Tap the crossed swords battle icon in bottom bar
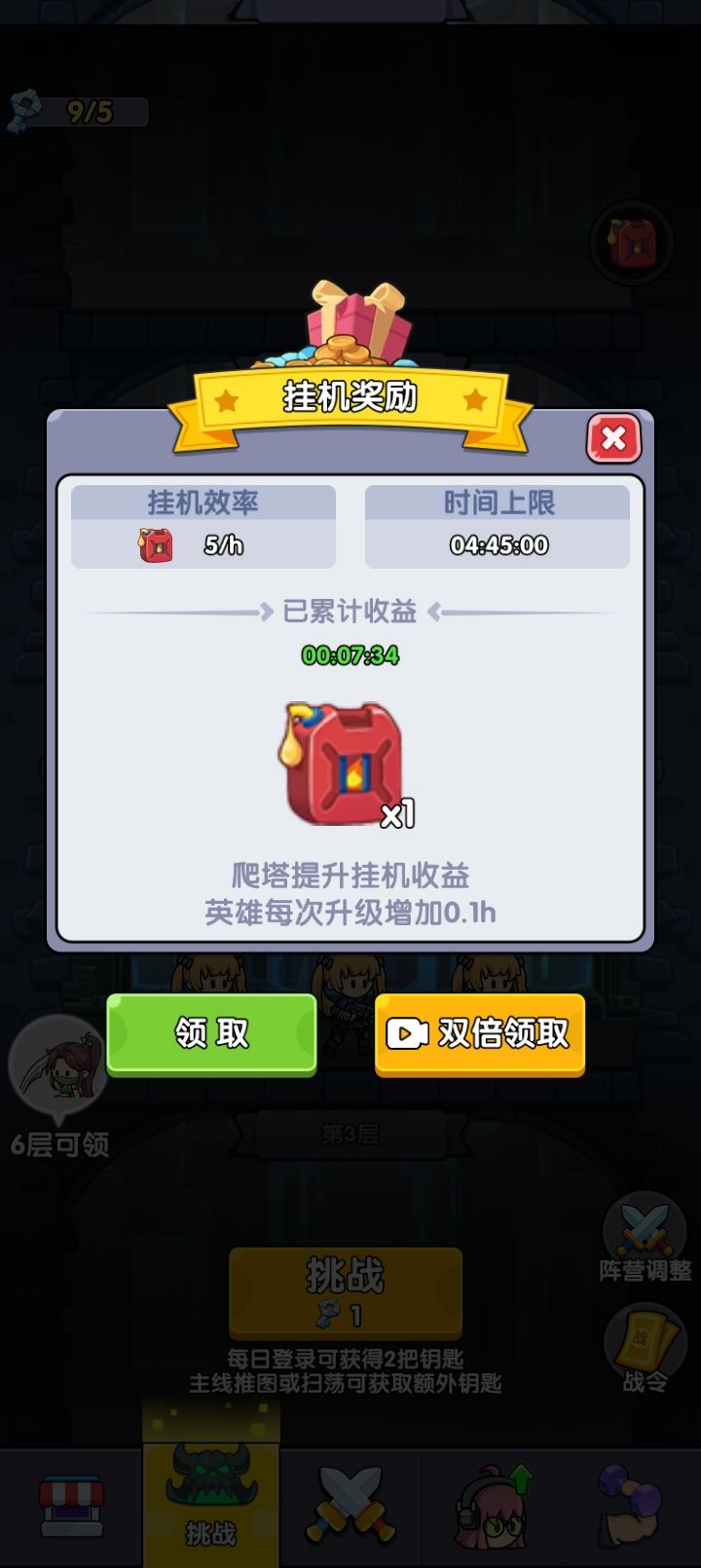 coord(350,1505)
